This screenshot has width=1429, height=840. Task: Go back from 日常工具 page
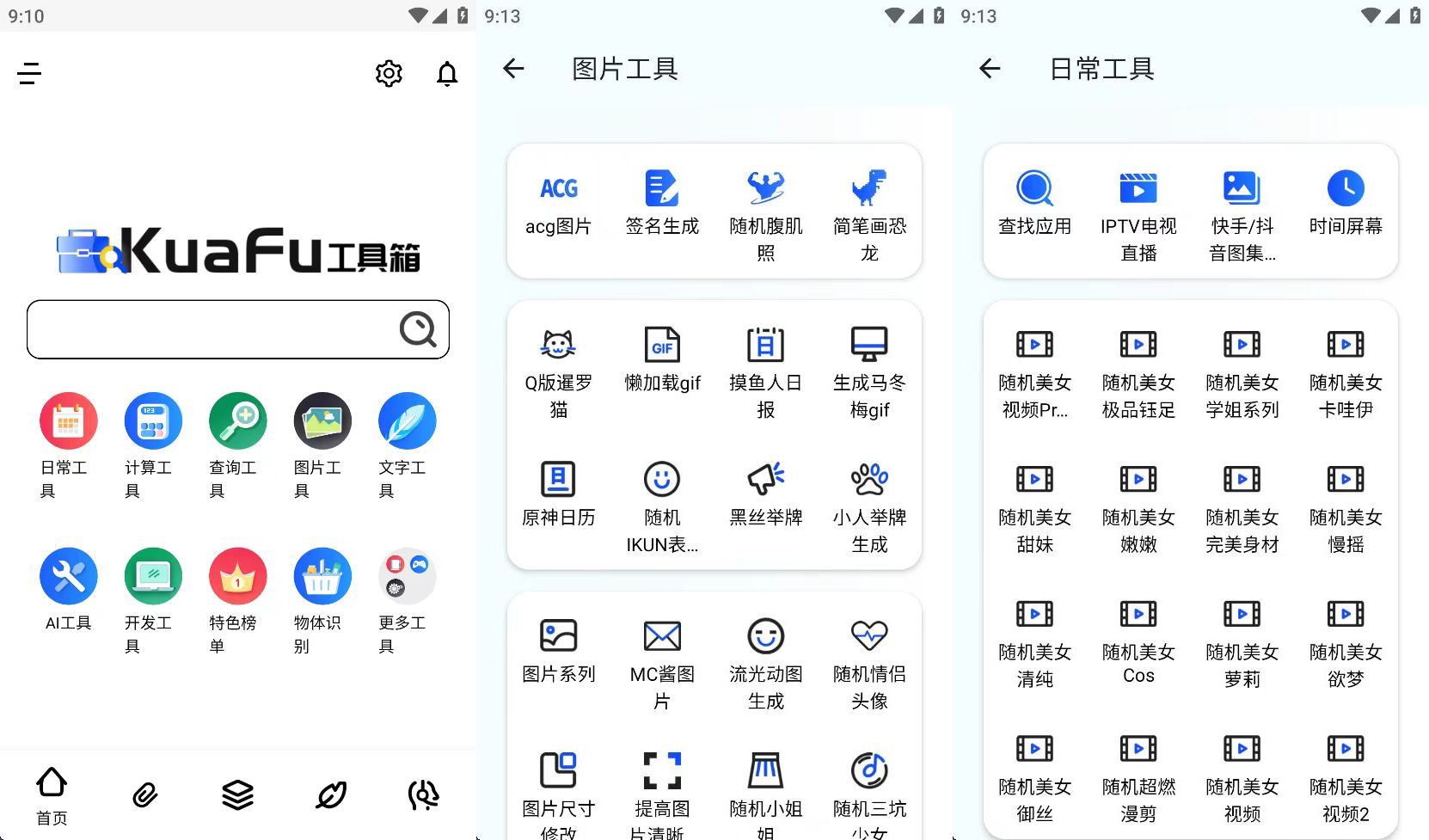point(990,69)
